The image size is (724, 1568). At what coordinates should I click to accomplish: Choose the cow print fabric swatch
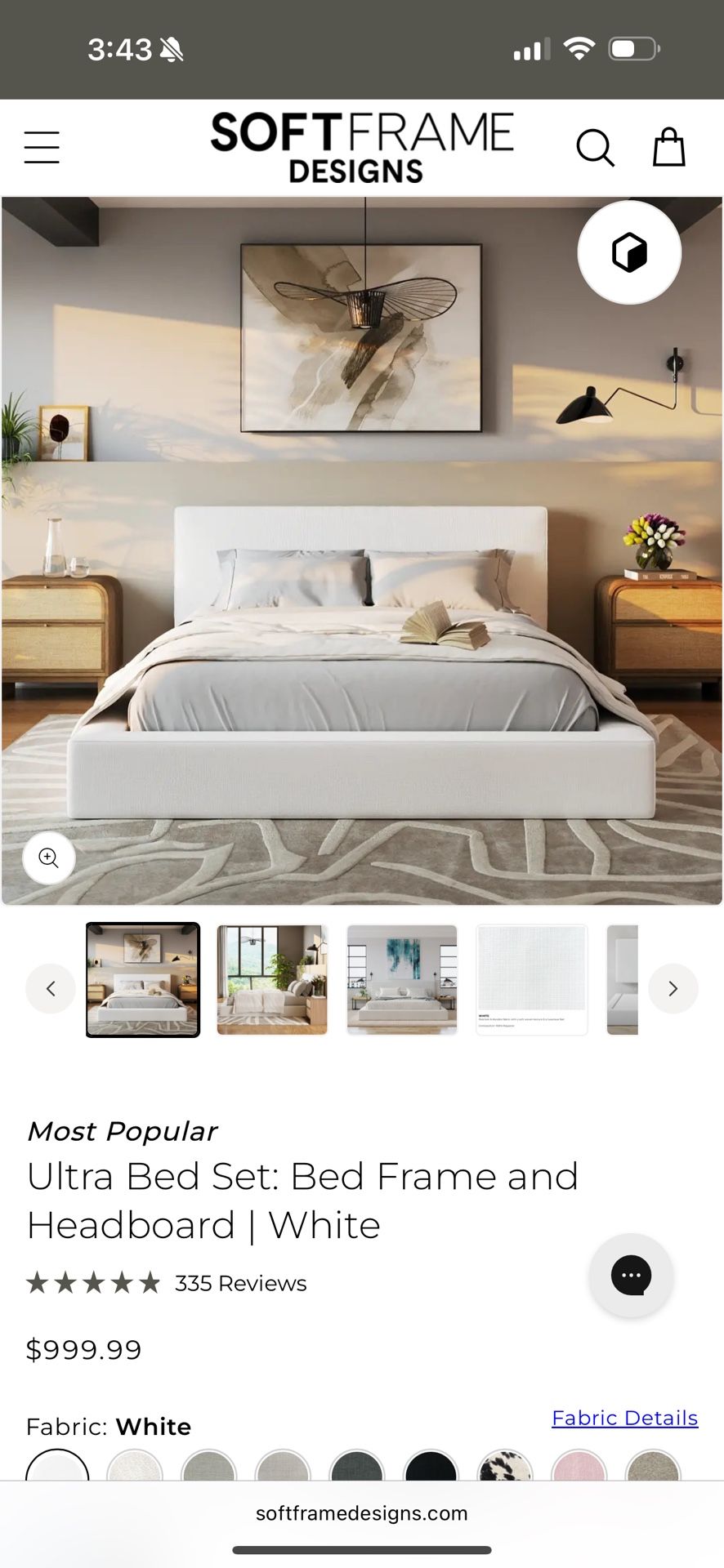(505, 1468)
